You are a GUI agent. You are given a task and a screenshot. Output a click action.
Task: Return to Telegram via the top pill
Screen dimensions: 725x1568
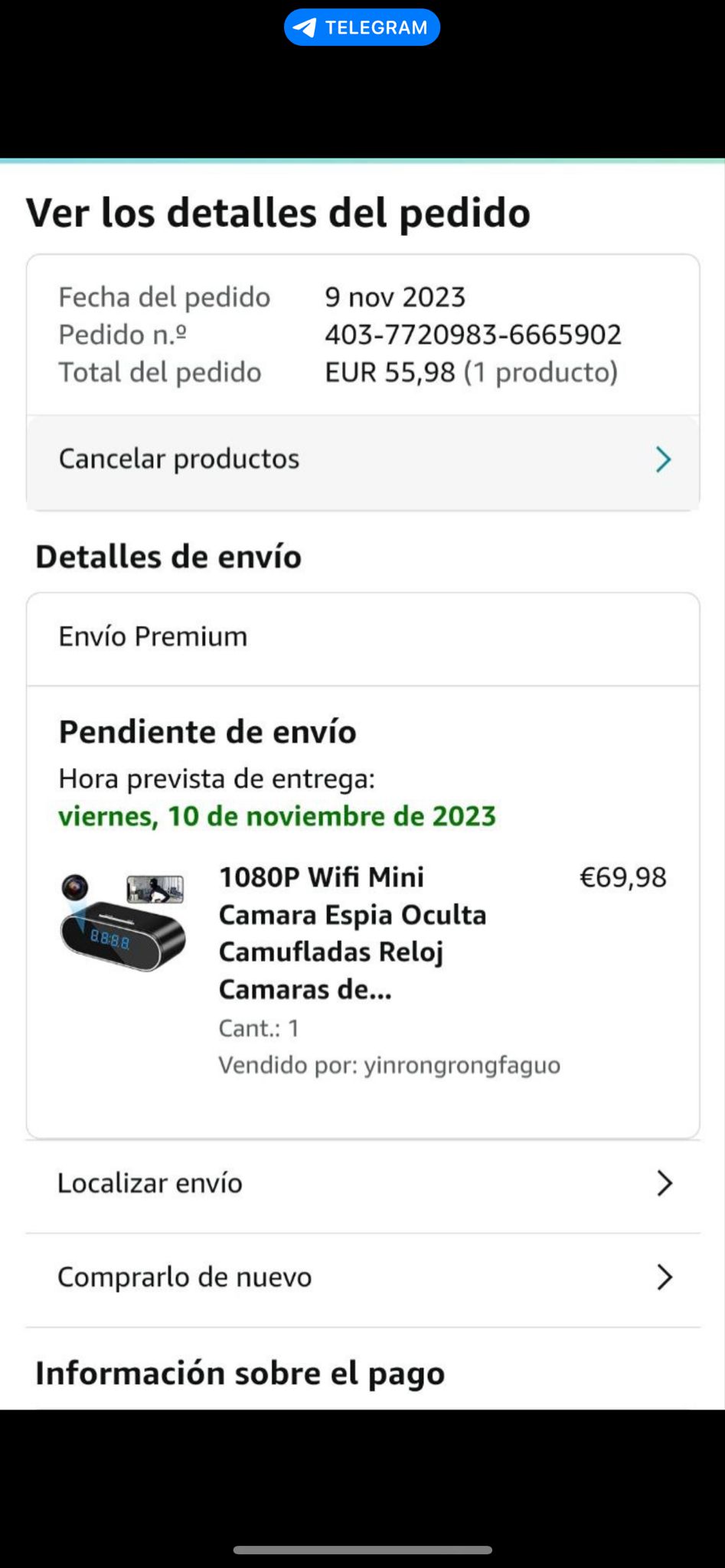pos(361,28)
